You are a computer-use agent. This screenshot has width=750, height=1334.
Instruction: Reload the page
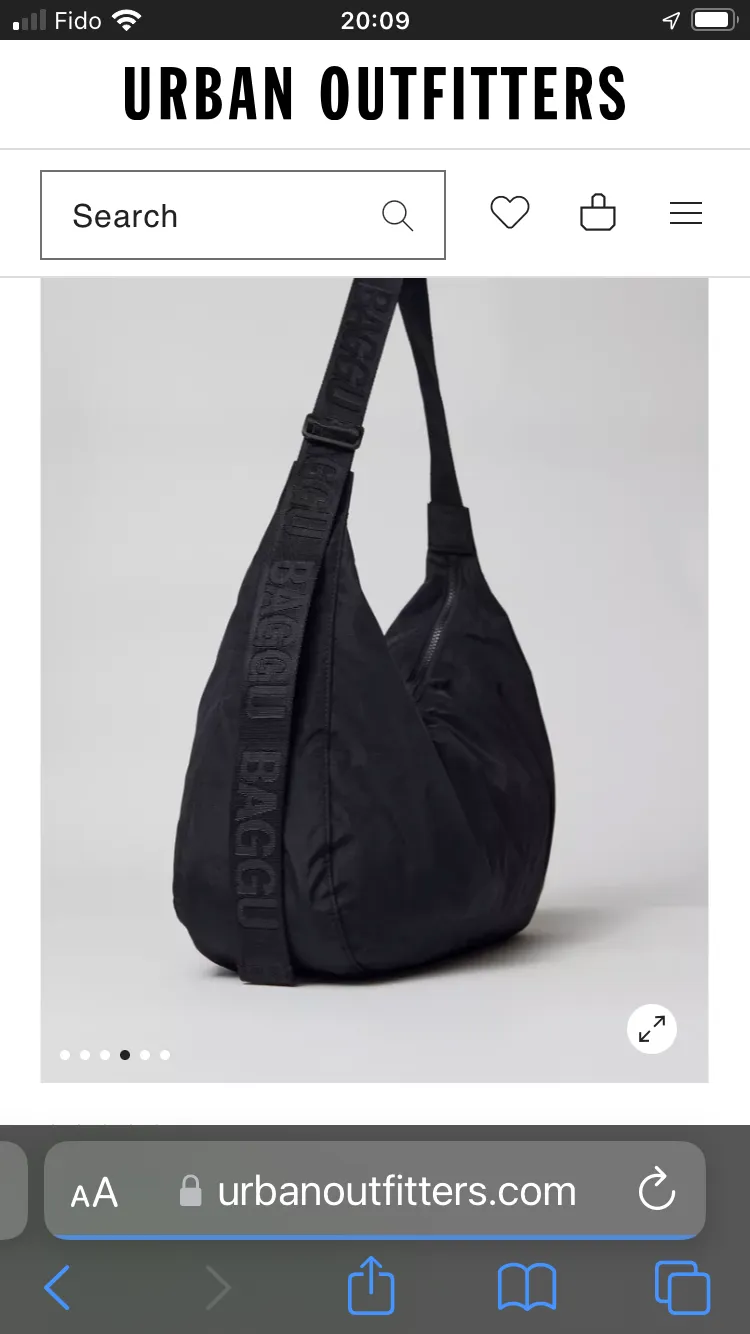pos(657,1191)
